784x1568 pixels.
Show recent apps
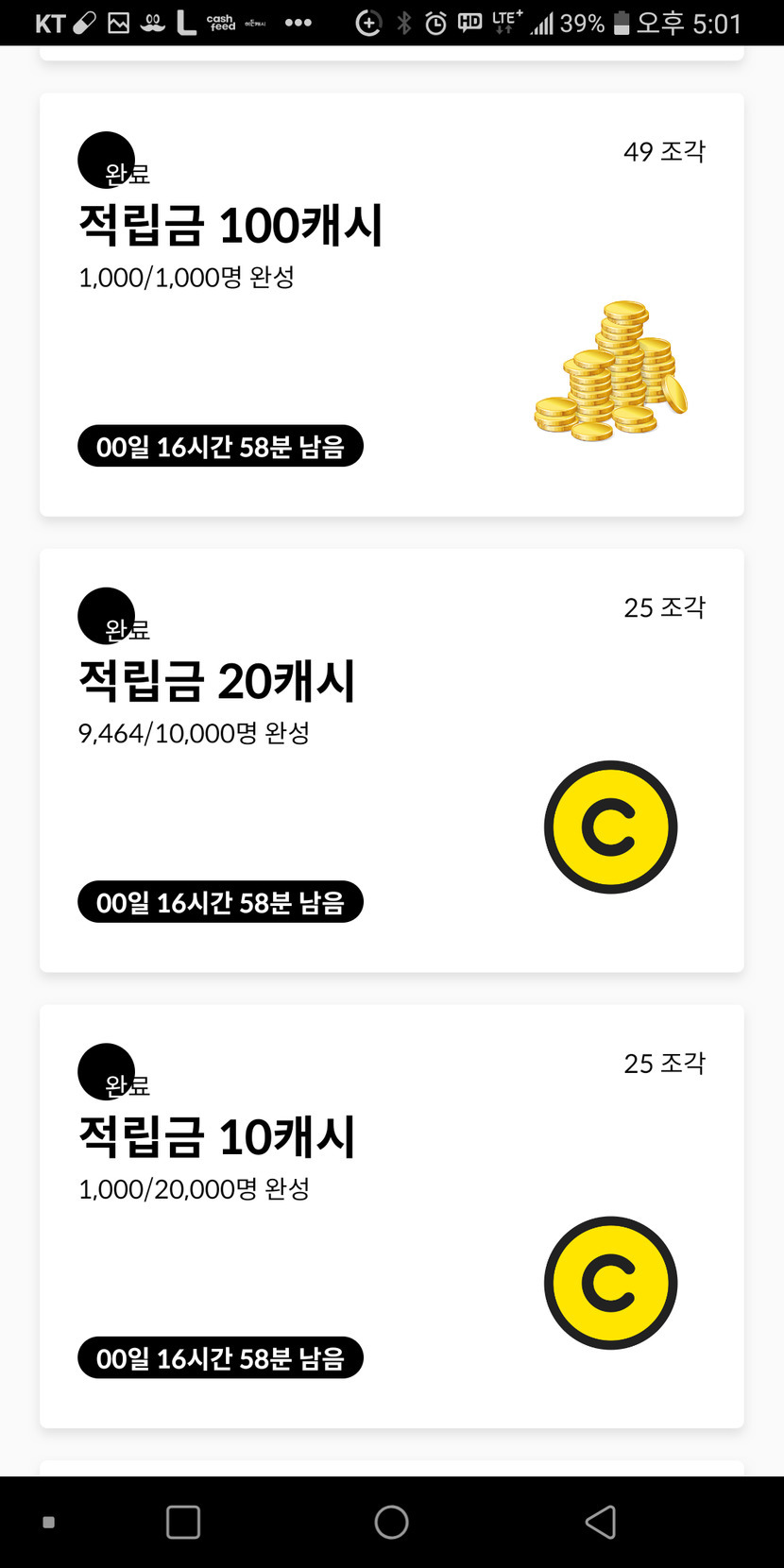[x=183, y=1522]
